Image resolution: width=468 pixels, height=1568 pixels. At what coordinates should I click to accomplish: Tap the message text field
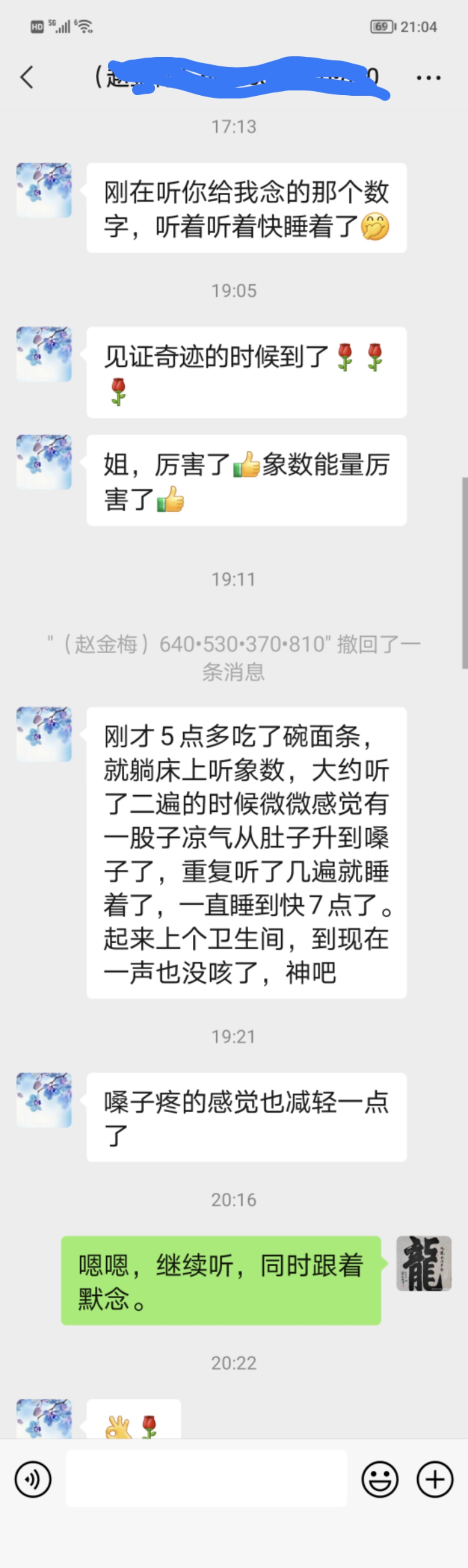click(x=206, y=1479)
